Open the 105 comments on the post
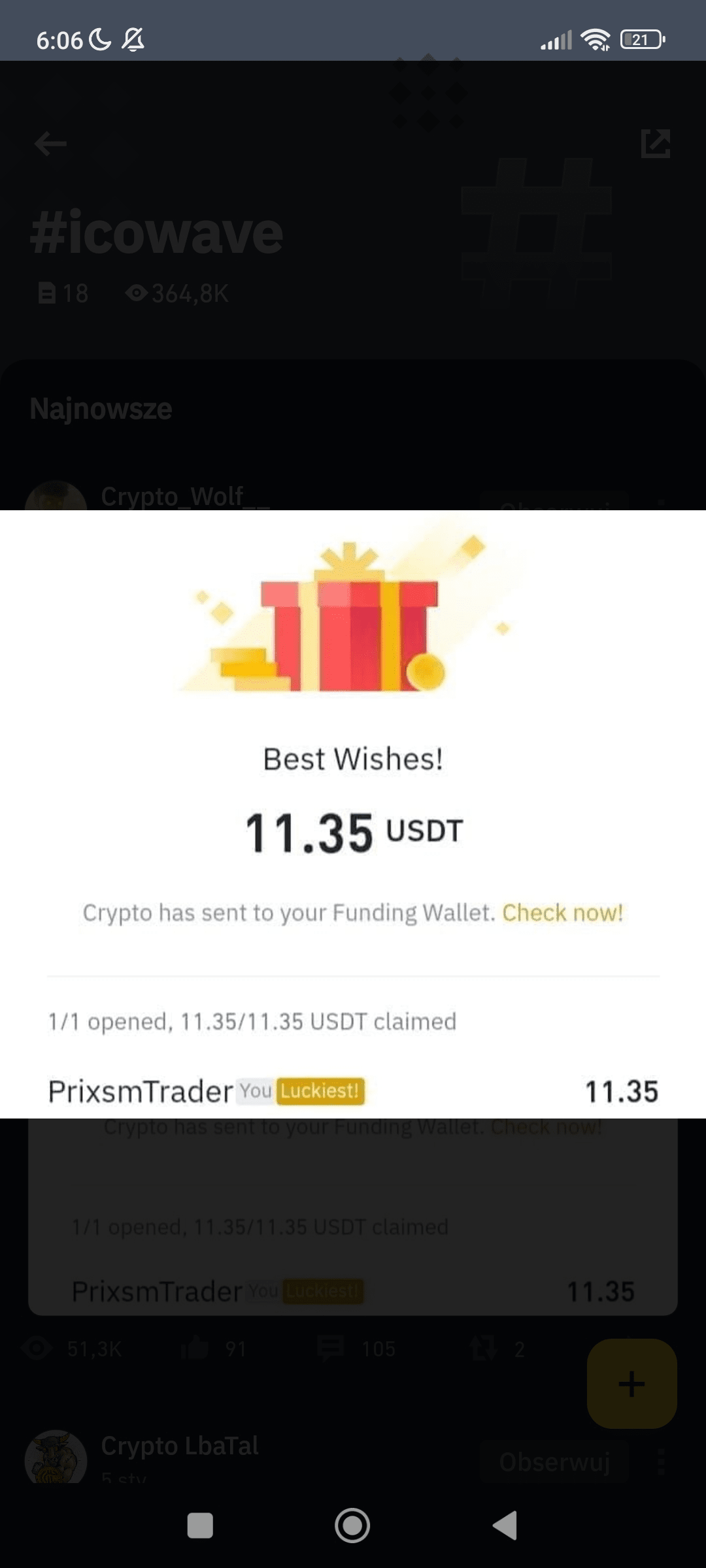The image size is (706, 1568). [331, 1349]
